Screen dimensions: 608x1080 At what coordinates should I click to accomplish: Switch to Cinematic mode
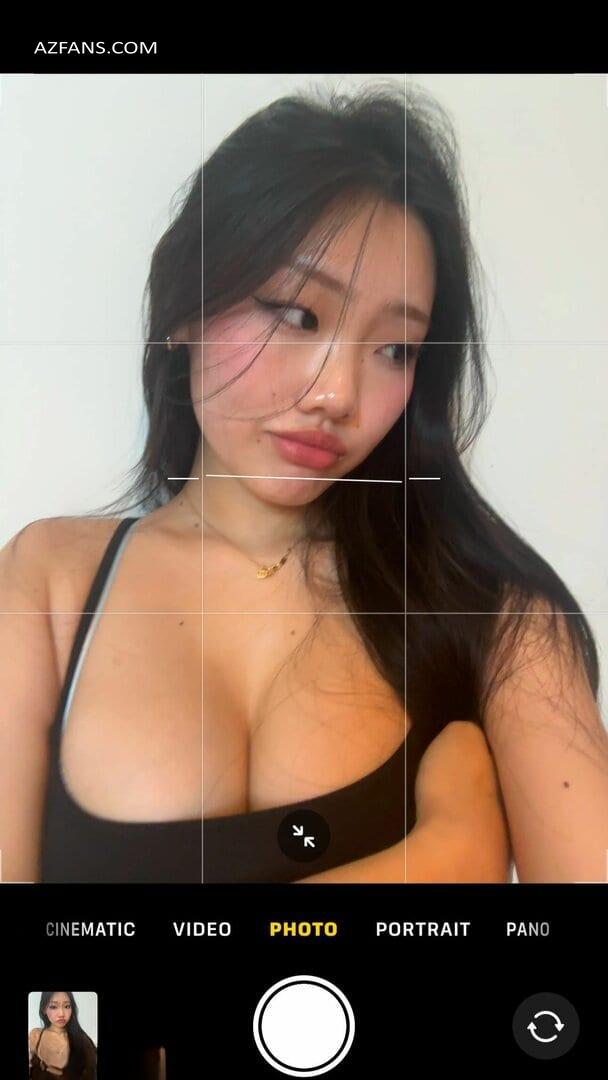pos(90,929)
